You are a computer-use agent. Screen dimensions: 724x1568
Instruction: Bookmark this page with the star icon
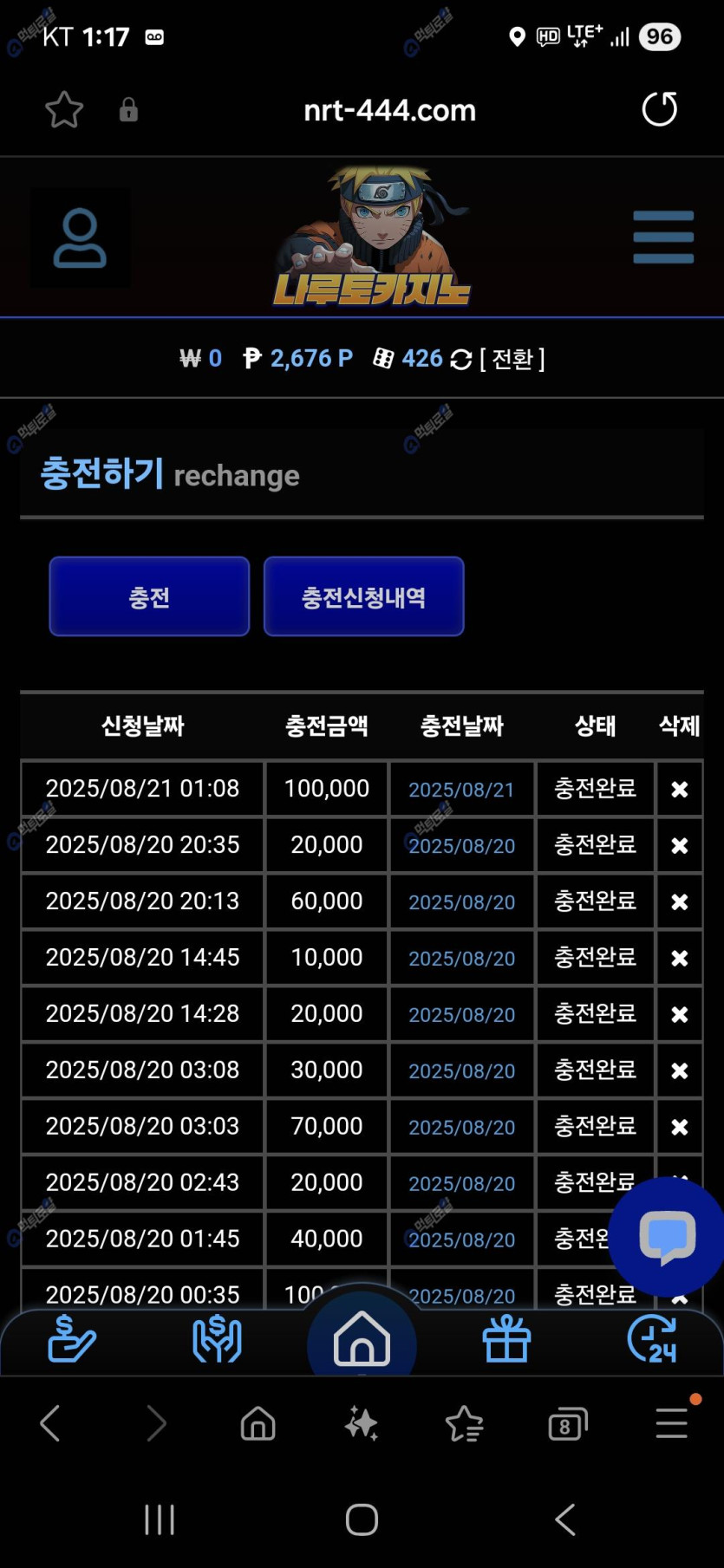pos(63,110)
